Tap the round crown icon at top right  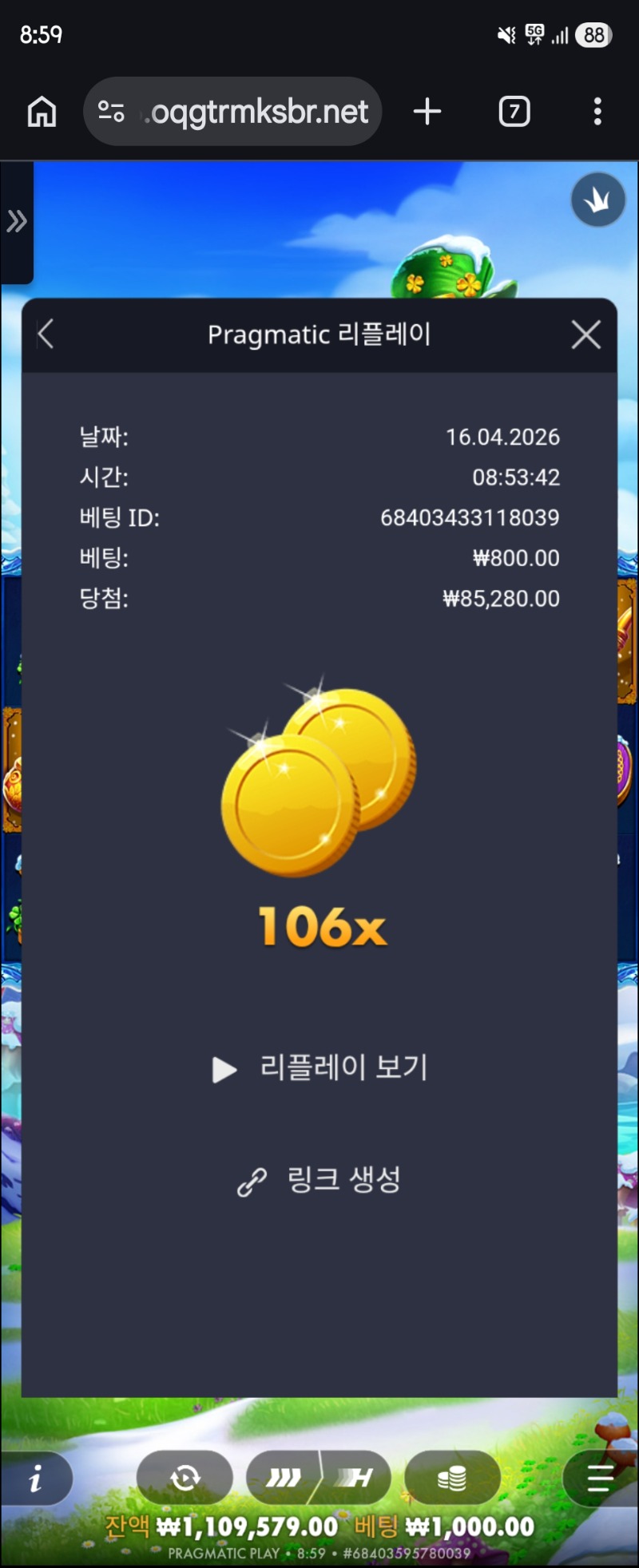click(597, 200)
